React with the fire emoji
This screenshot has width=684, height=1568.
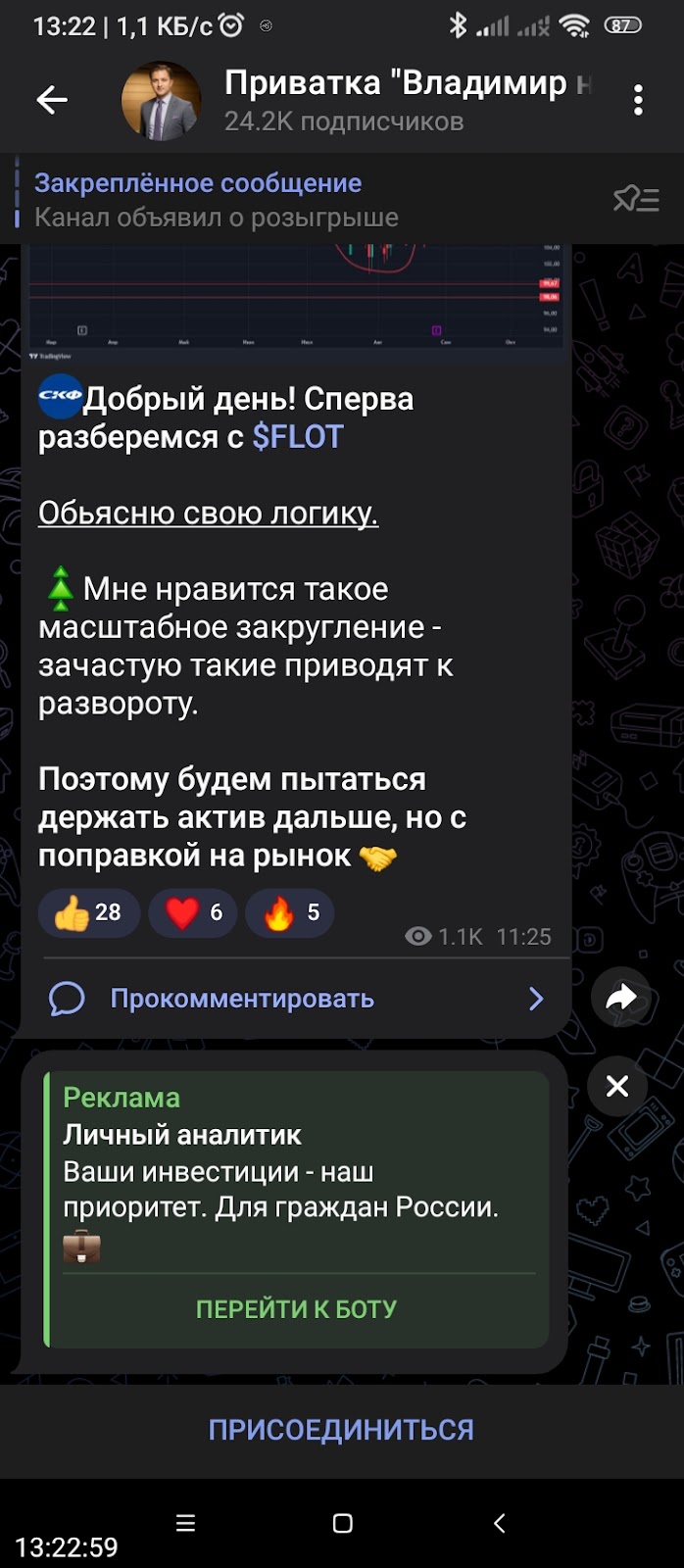click(x=290, y=913)
